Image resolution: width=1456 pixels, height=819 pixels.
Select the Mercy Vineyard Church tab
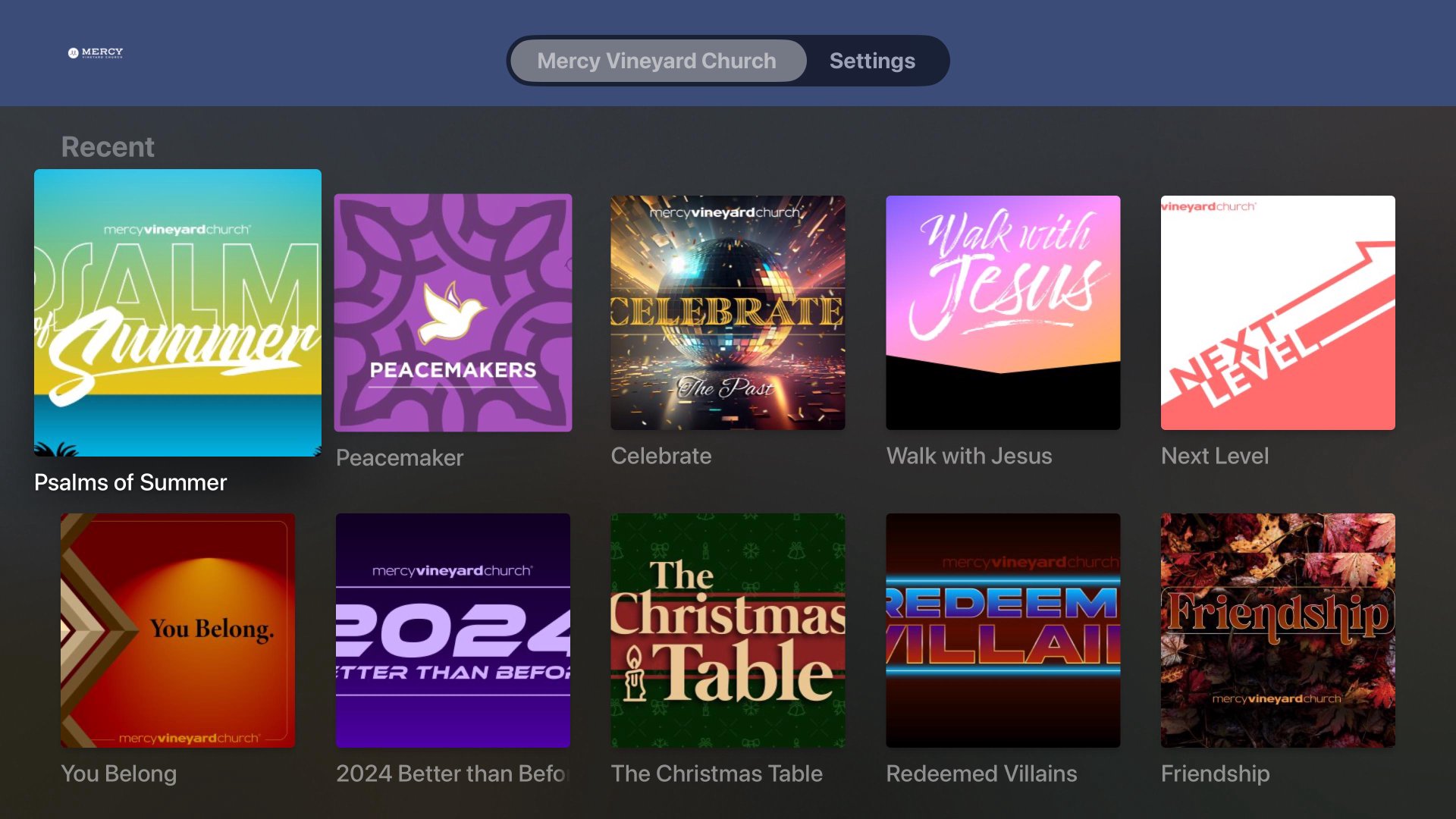[657, 61]
